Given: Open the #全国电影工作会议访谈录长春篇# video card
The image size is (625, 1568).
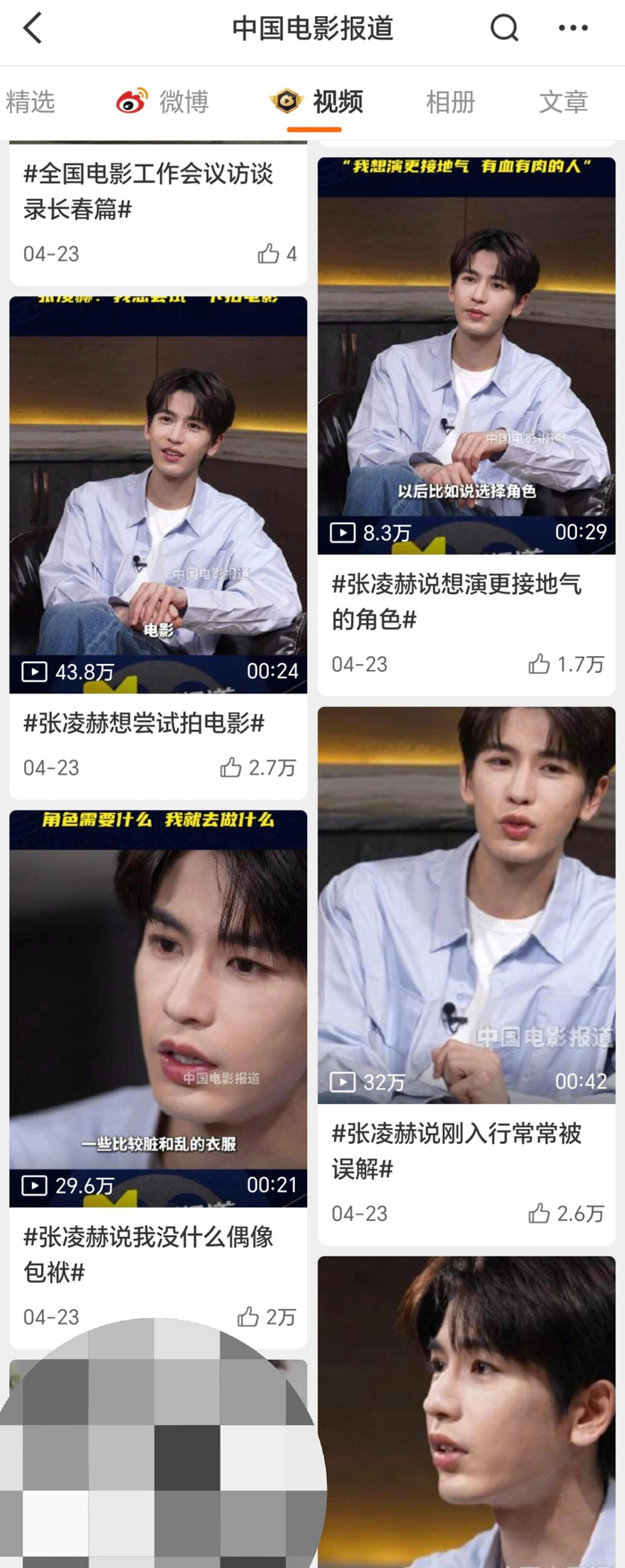Looking at the screenshot, I should (x=148, y=191).
